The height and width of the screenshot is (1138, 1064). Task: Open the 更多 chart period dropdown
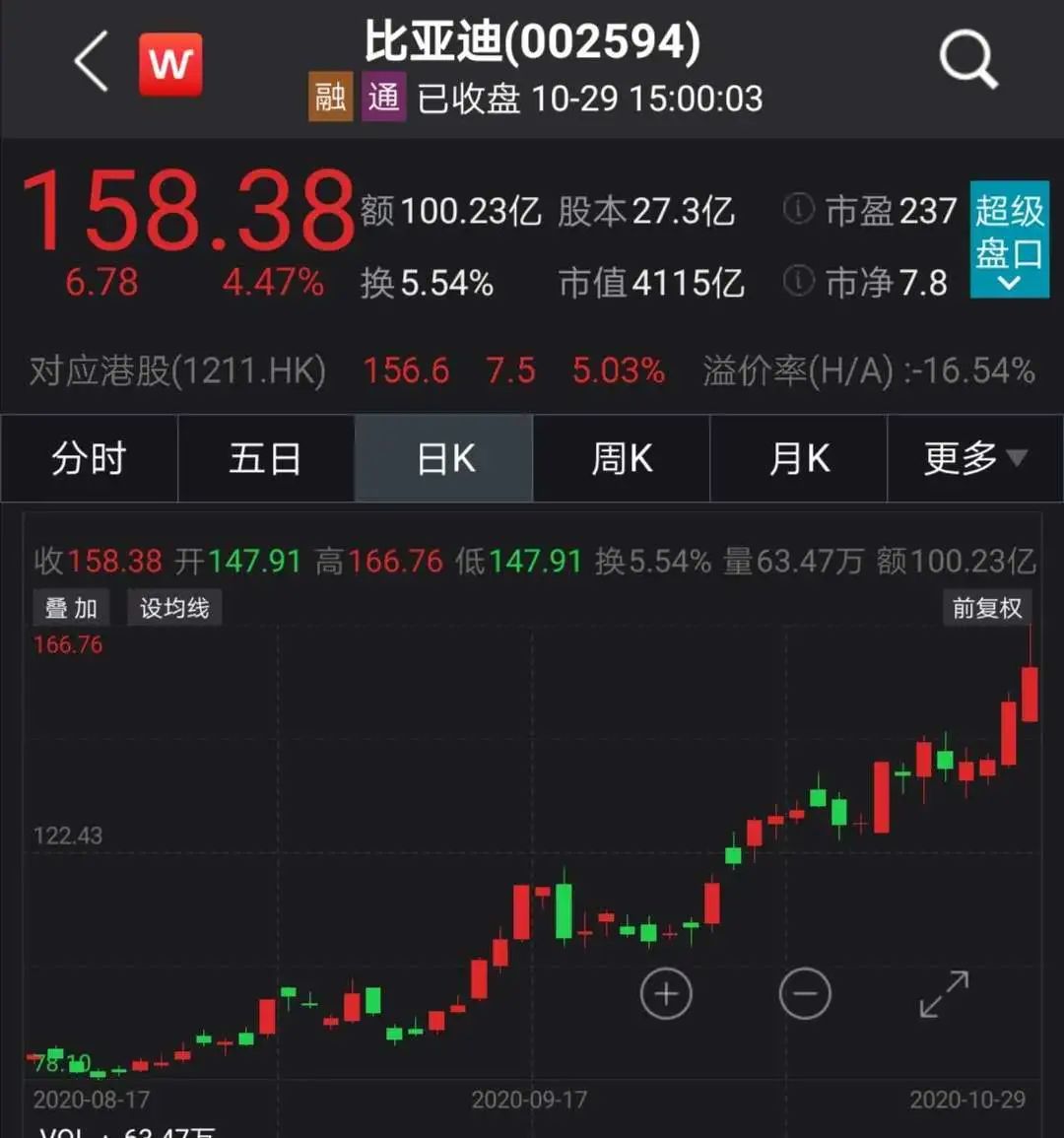(974, 459)
